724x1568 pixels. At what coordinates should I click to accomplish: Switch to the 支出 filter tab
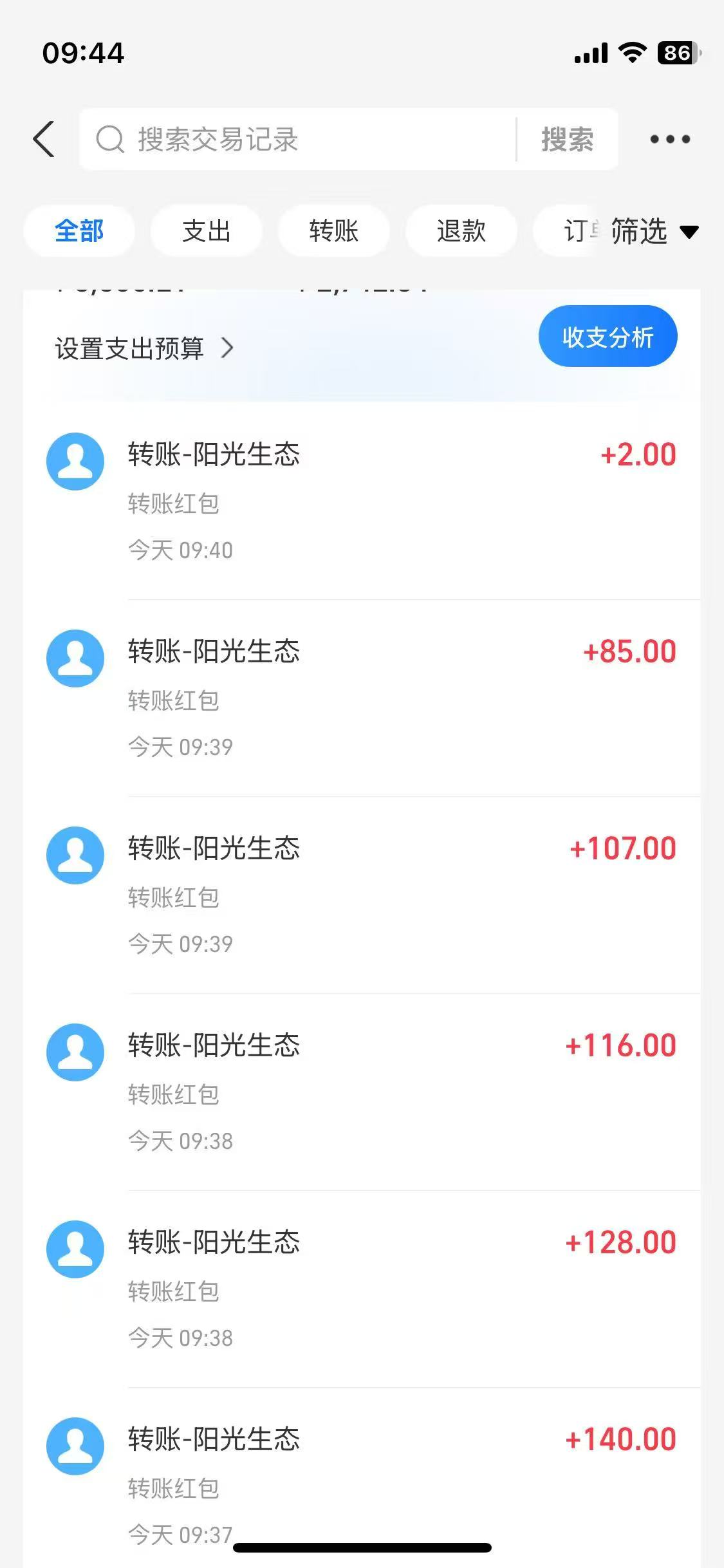pyautogui.click(x=206, y=230)
